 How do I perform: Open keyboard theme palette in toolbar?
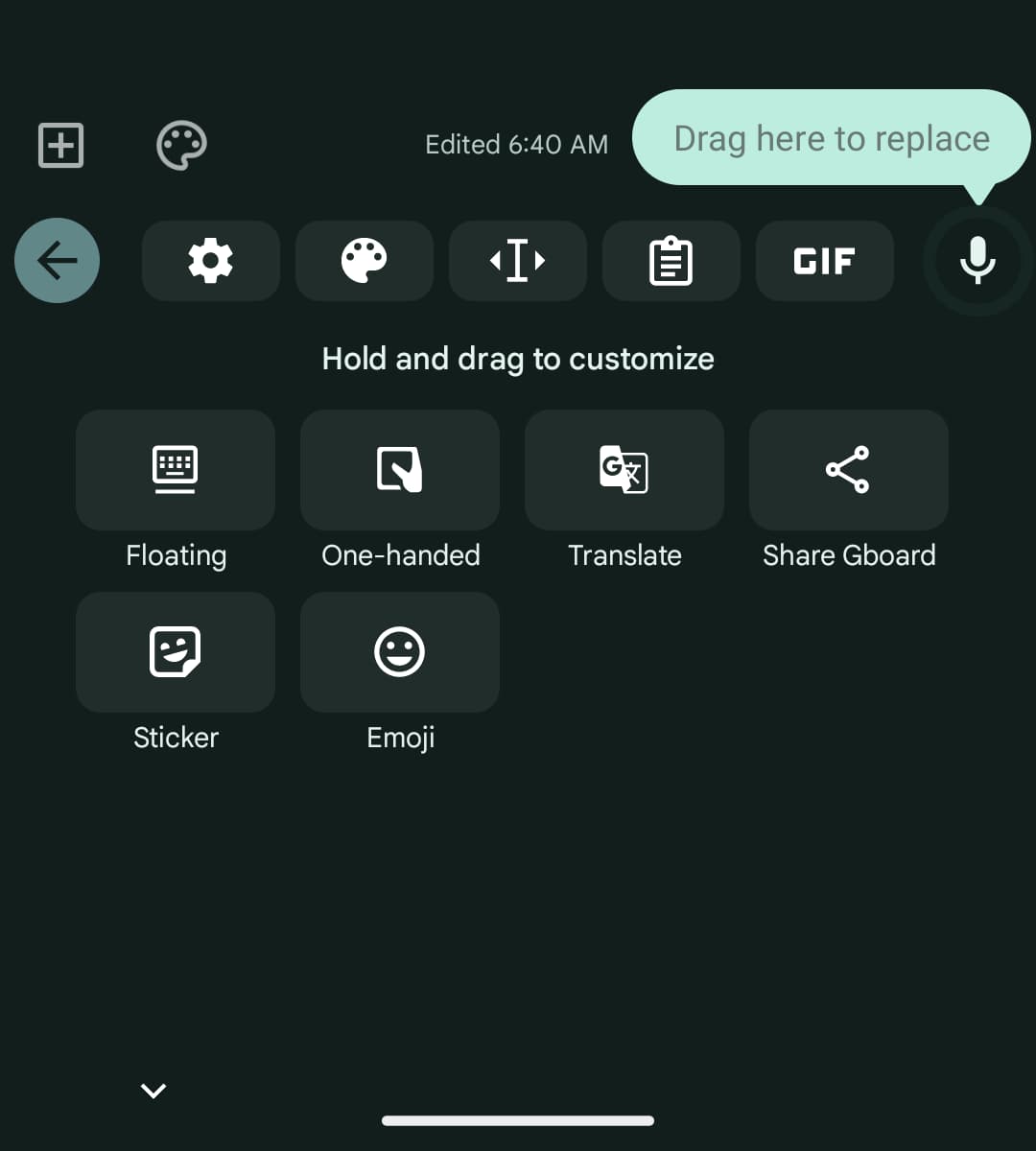pyautogui.click(x=365, y=261)
